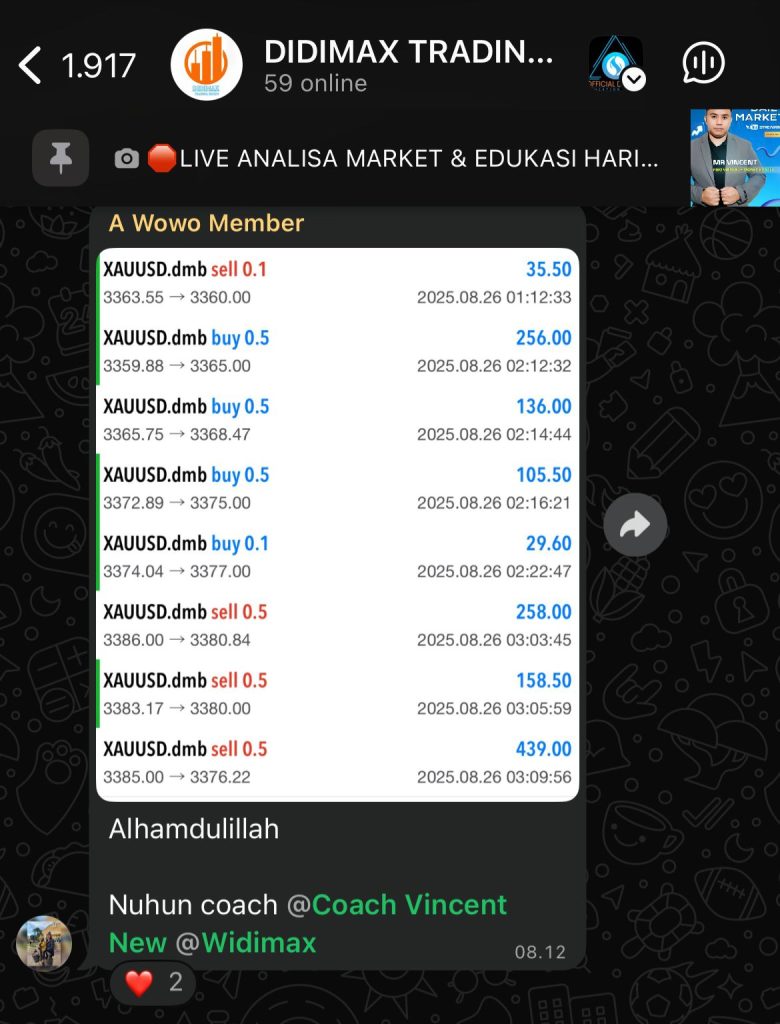The height and width of the screenshot is (1024, 780).
Task: Open the pinned LIVE ANALISA MARKET message
Action: point(400,158)
